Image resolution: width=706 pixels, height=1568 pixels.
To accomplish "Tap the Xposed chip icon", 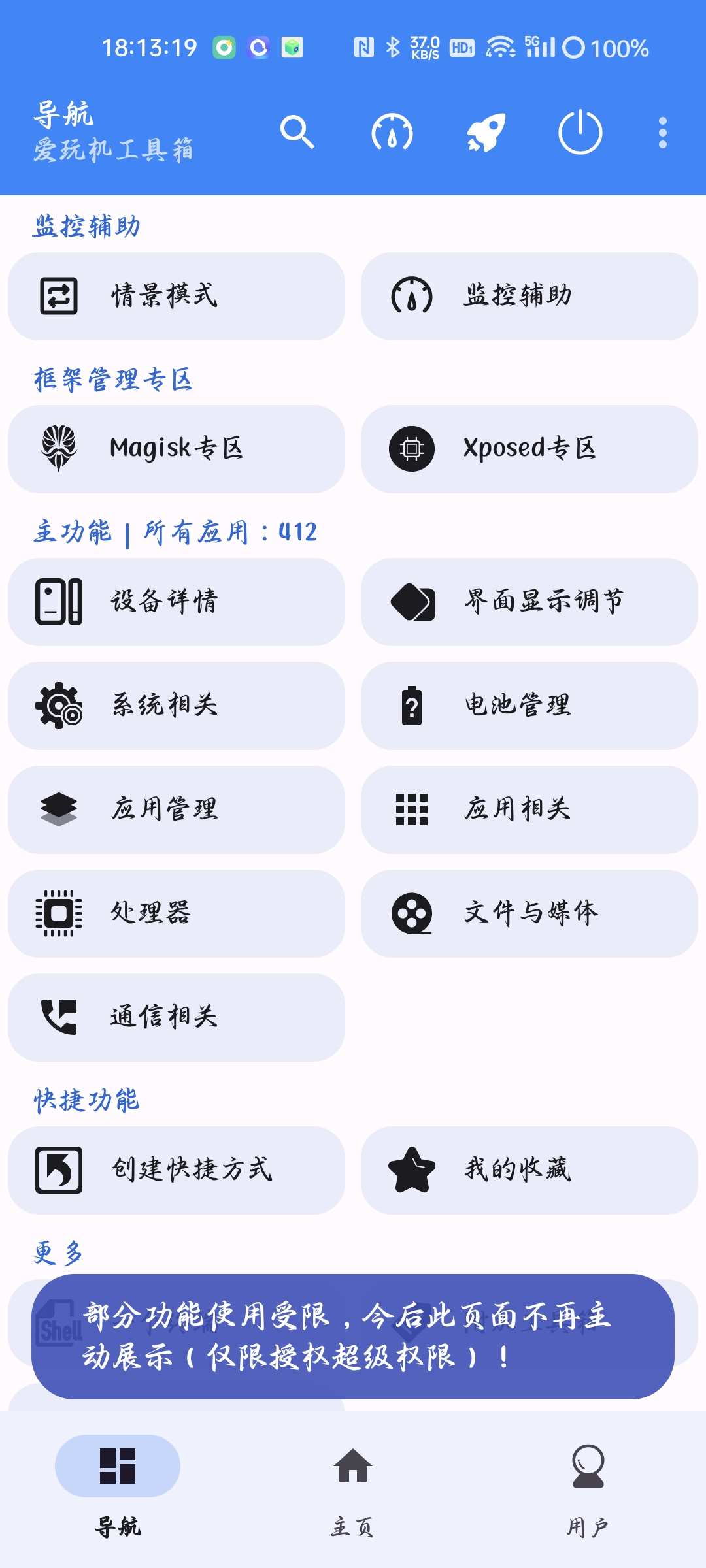I will 412,448.
